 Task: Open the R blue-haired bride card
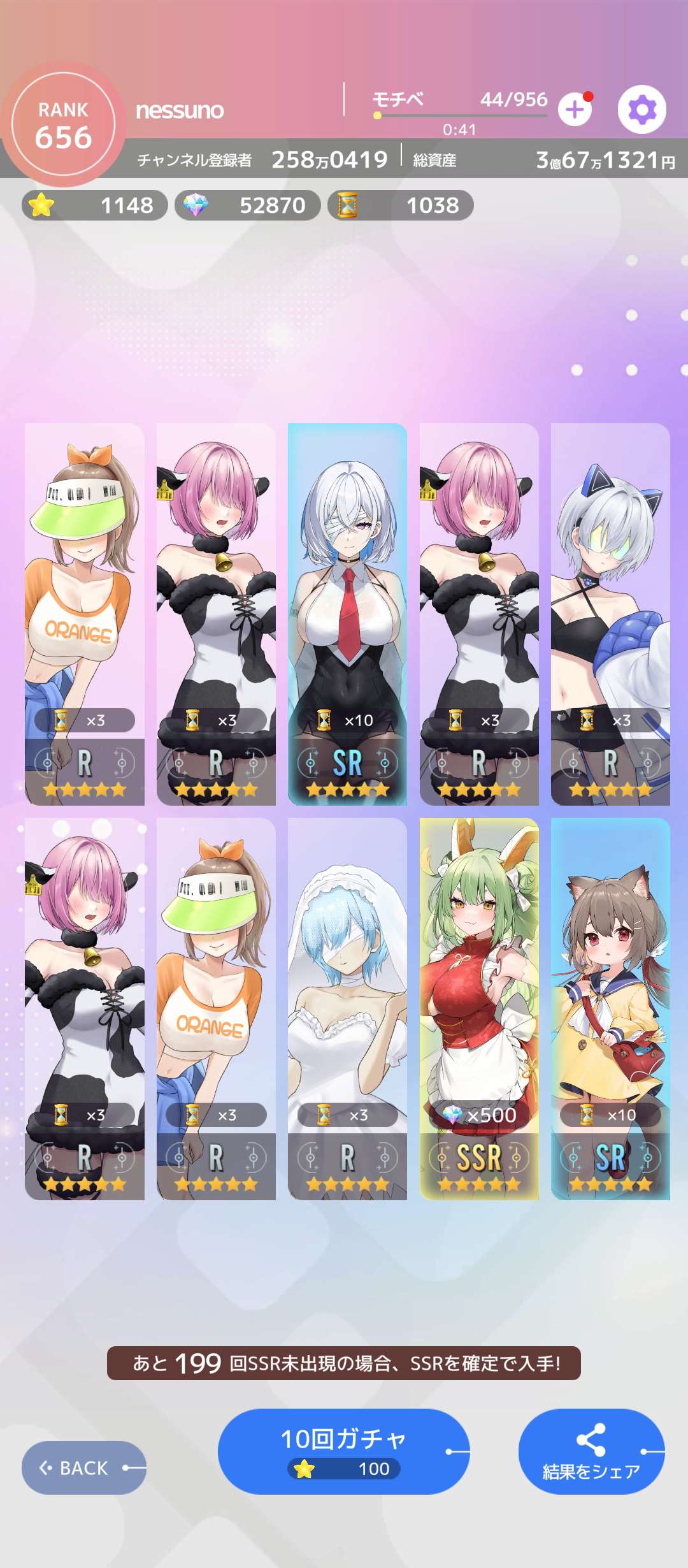tap(347, 1007)
